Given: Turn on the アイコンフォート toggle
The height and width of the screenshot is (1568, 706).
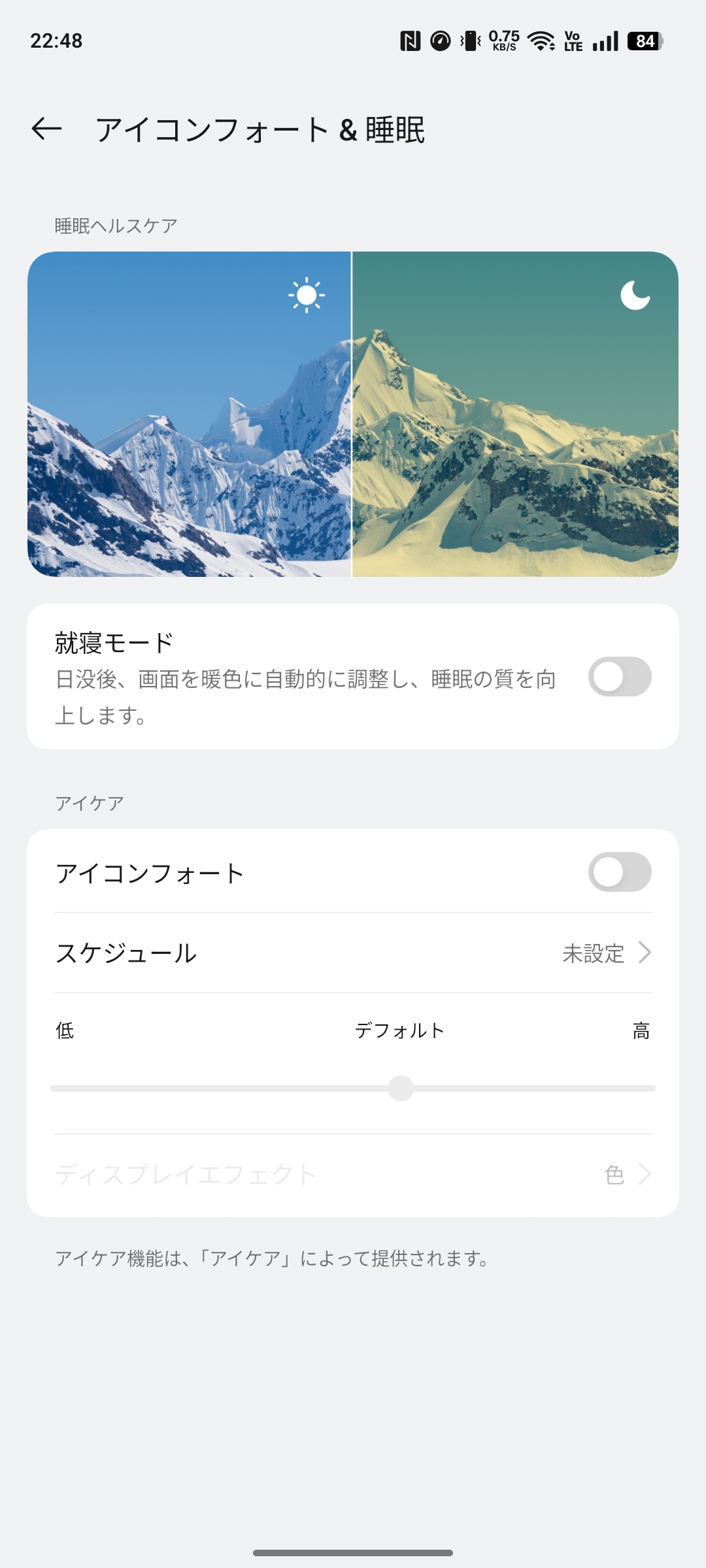Looking at the screenshot, I should 619,872.
